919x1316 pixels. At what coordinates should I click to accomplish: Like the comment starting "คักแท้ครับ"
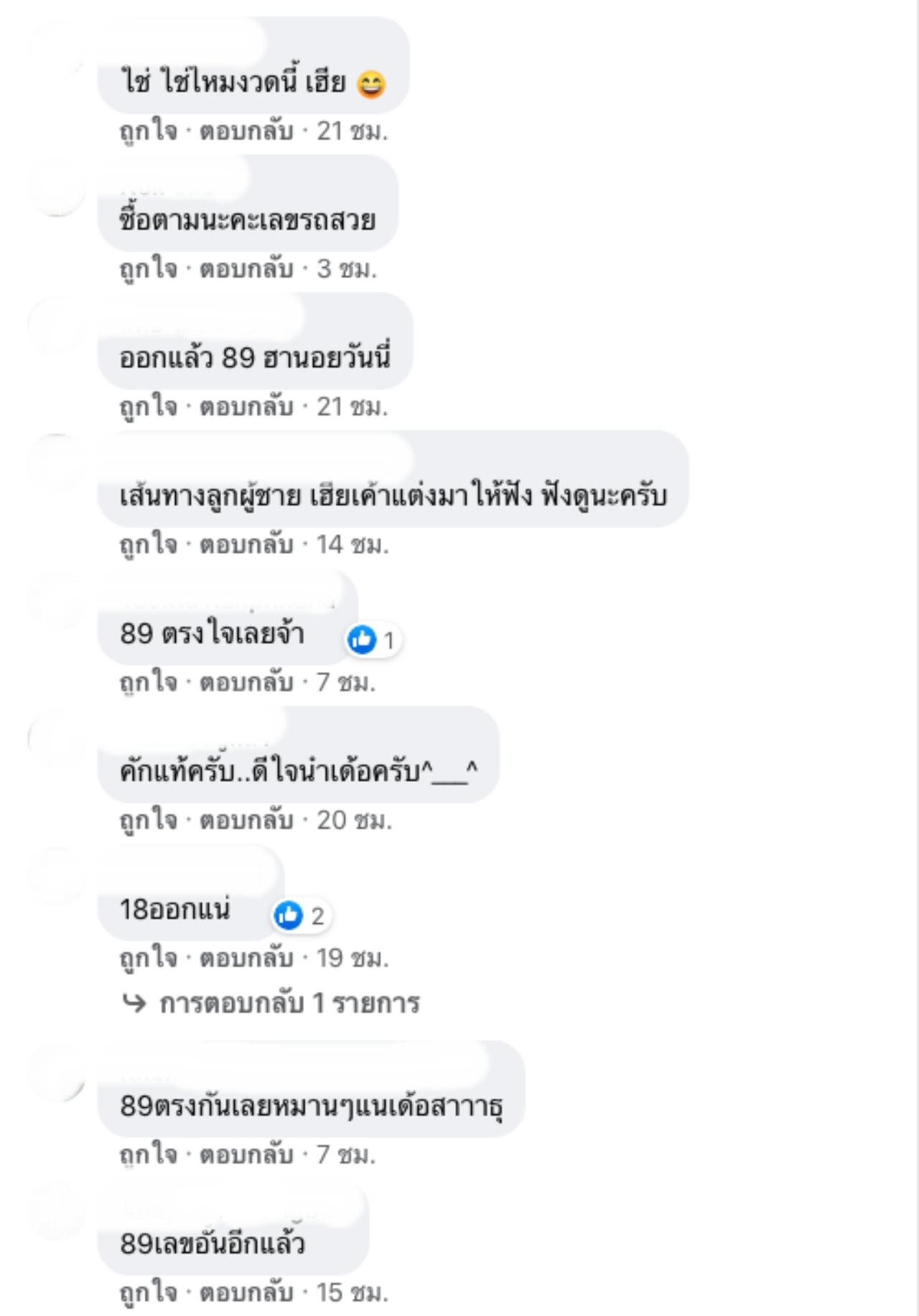(x=148, y=820)
